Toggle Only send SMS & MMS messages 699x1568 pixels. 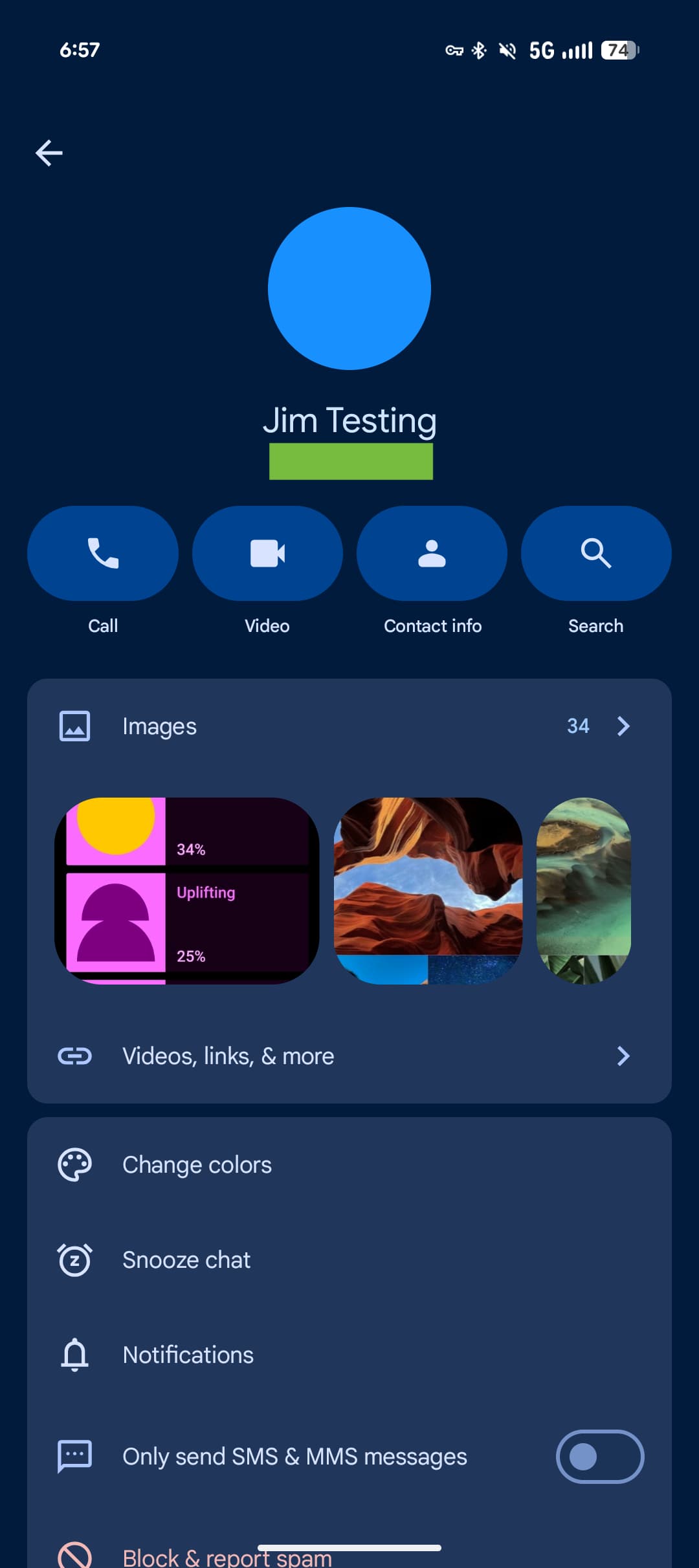(x=599, y=1457)
